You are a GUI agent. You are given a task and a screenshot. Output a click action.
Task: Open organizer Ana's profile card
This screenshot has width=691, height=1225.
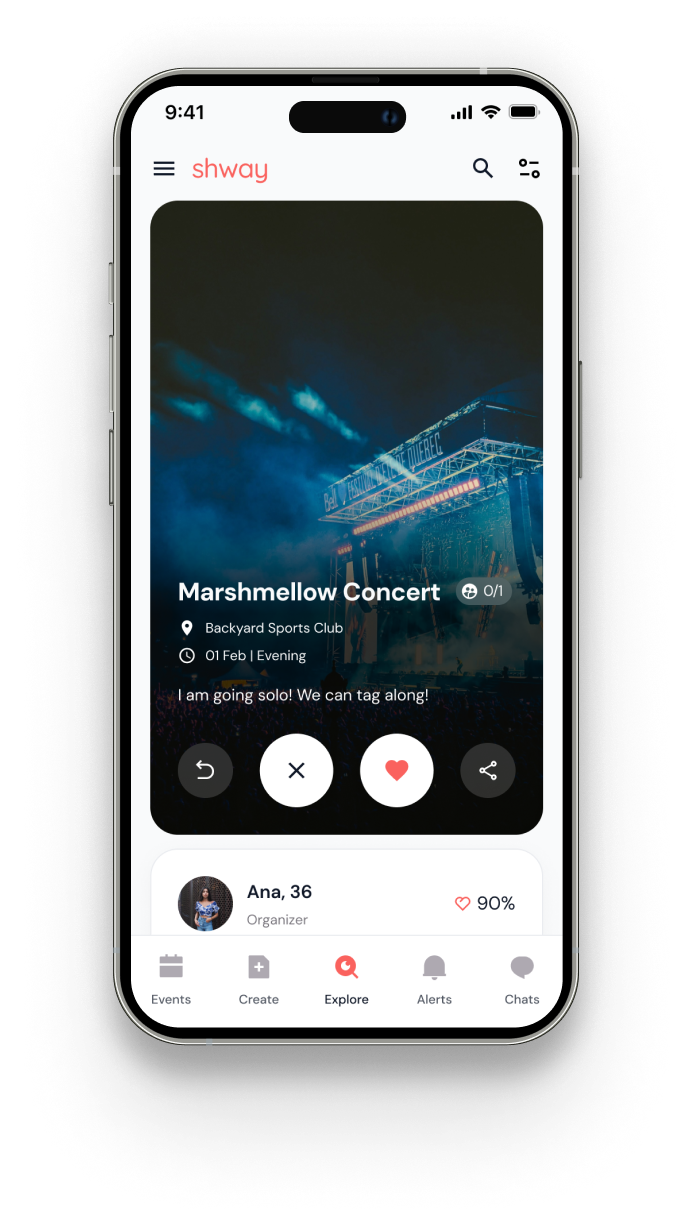pos(346,902)
